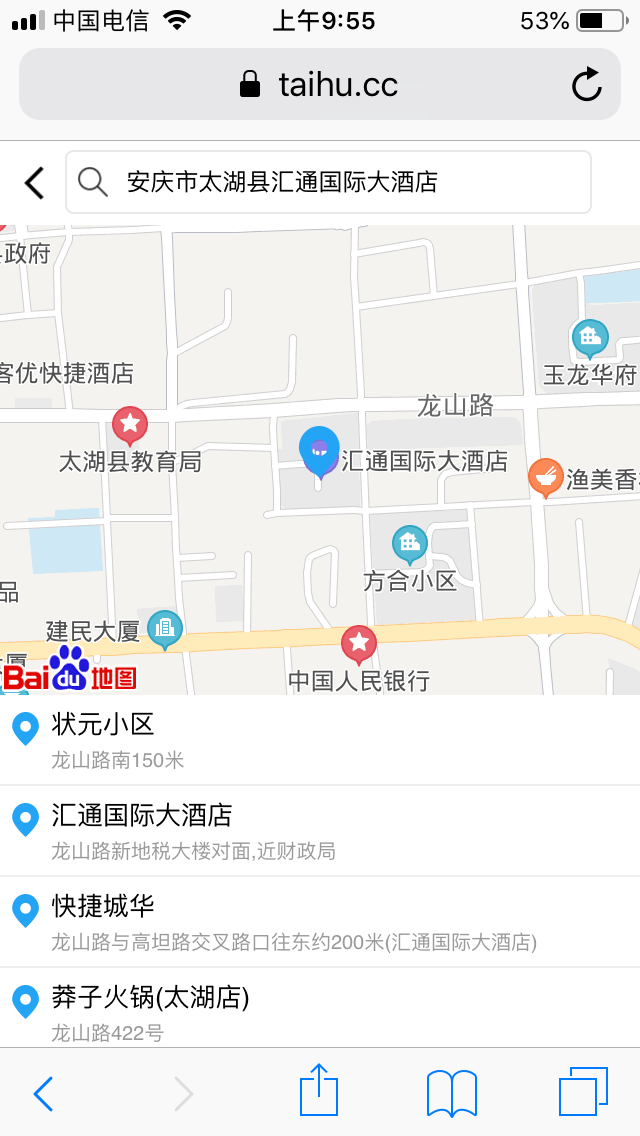Image resolution: width=640 pixels, height=1136 pixels.
Task: Tap the 建民大厦 building marker
Action: point(165,630)
